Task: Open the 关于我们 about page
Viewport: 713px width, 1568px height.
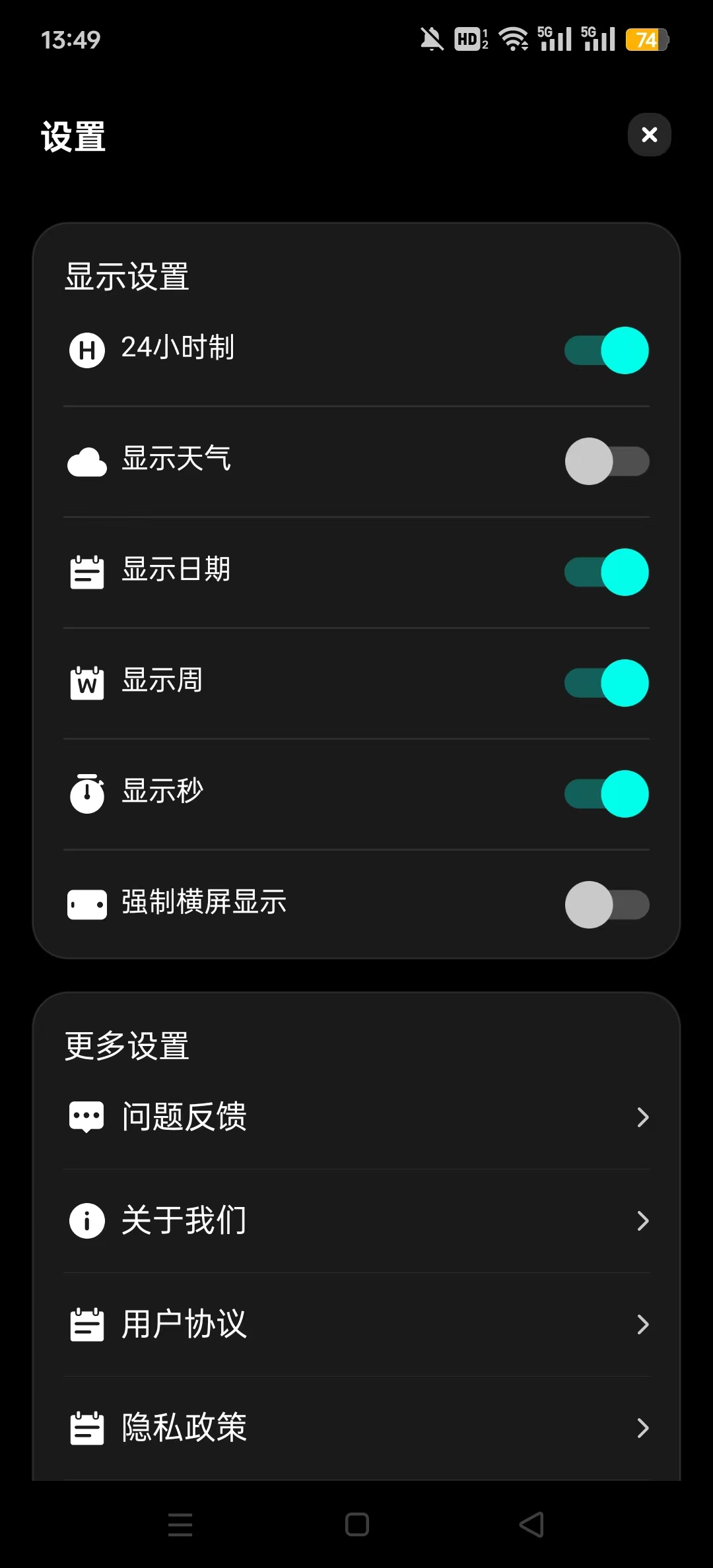Action: [356, 1220]
